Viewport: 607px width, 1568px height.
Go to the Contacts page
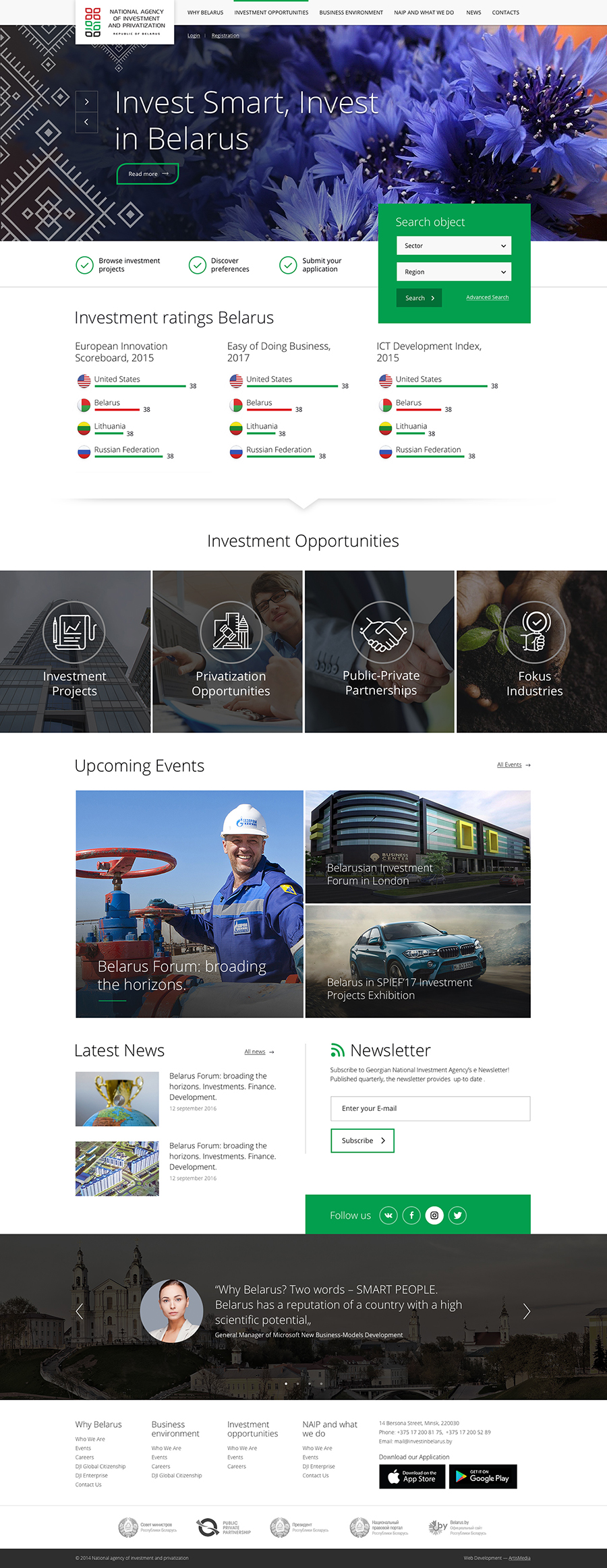pyautogui.click(x=505, y=13)
